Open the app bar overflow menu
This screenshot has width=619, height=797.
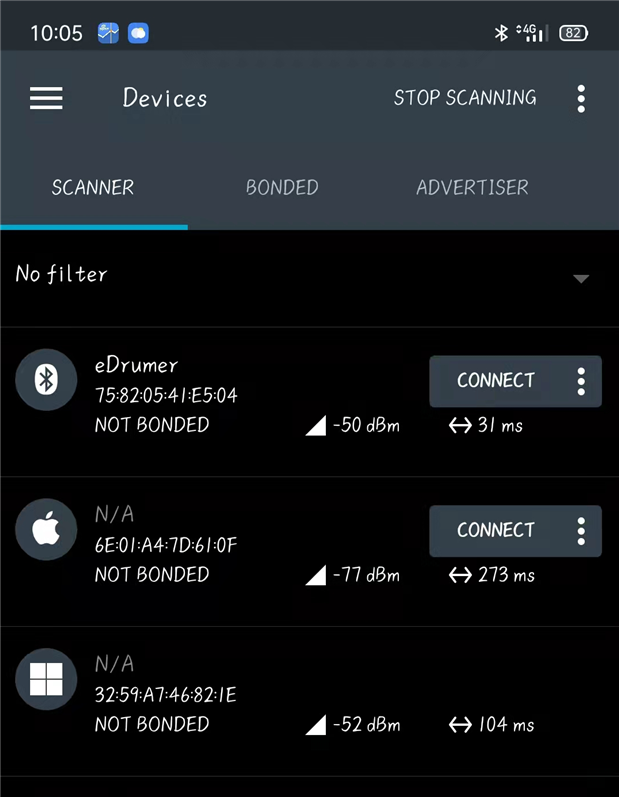tap(581, 98)
